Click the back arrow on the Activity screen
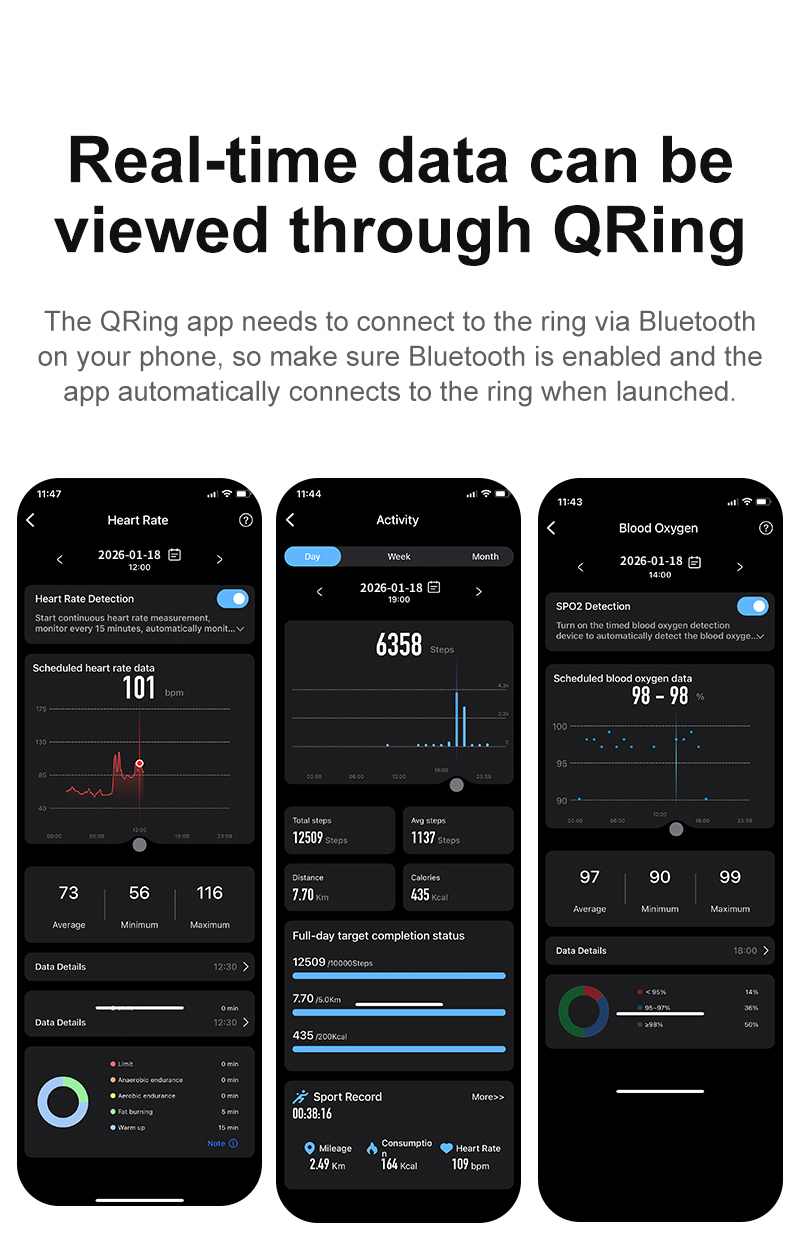 click(x=290, y=520)
